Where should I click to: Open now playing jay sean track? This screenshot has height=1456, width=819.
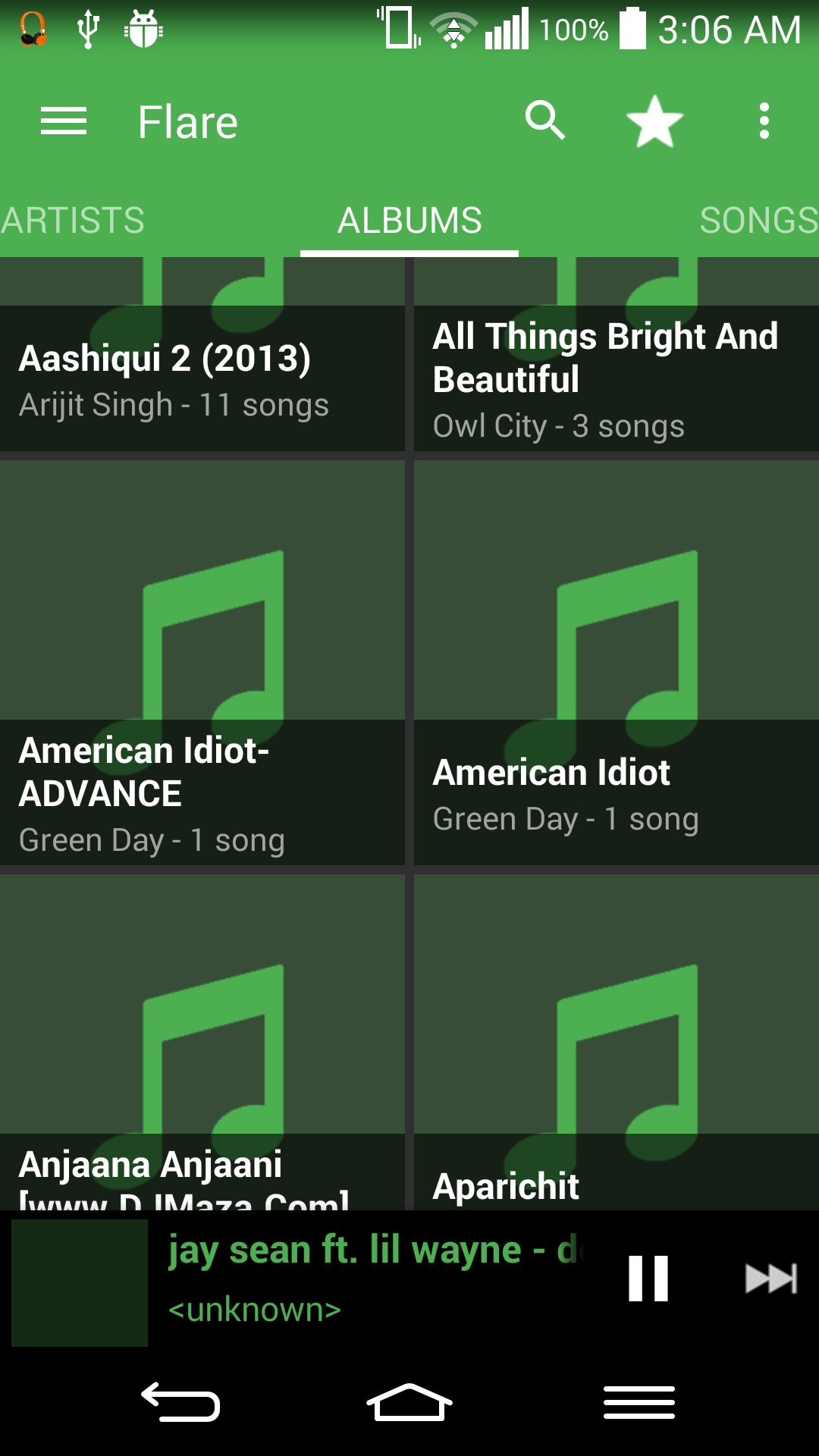point(372,1279)
